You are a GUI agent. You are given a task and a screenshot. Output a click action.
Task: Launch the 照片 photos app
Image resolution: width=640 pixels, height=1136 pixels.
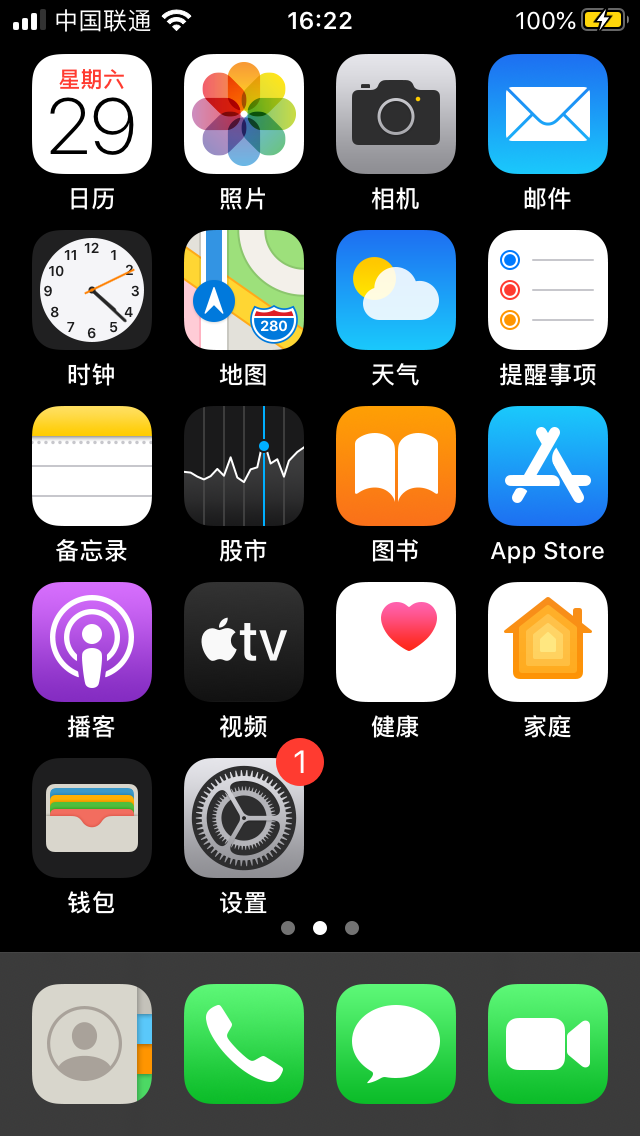click(x=244, y=114)
